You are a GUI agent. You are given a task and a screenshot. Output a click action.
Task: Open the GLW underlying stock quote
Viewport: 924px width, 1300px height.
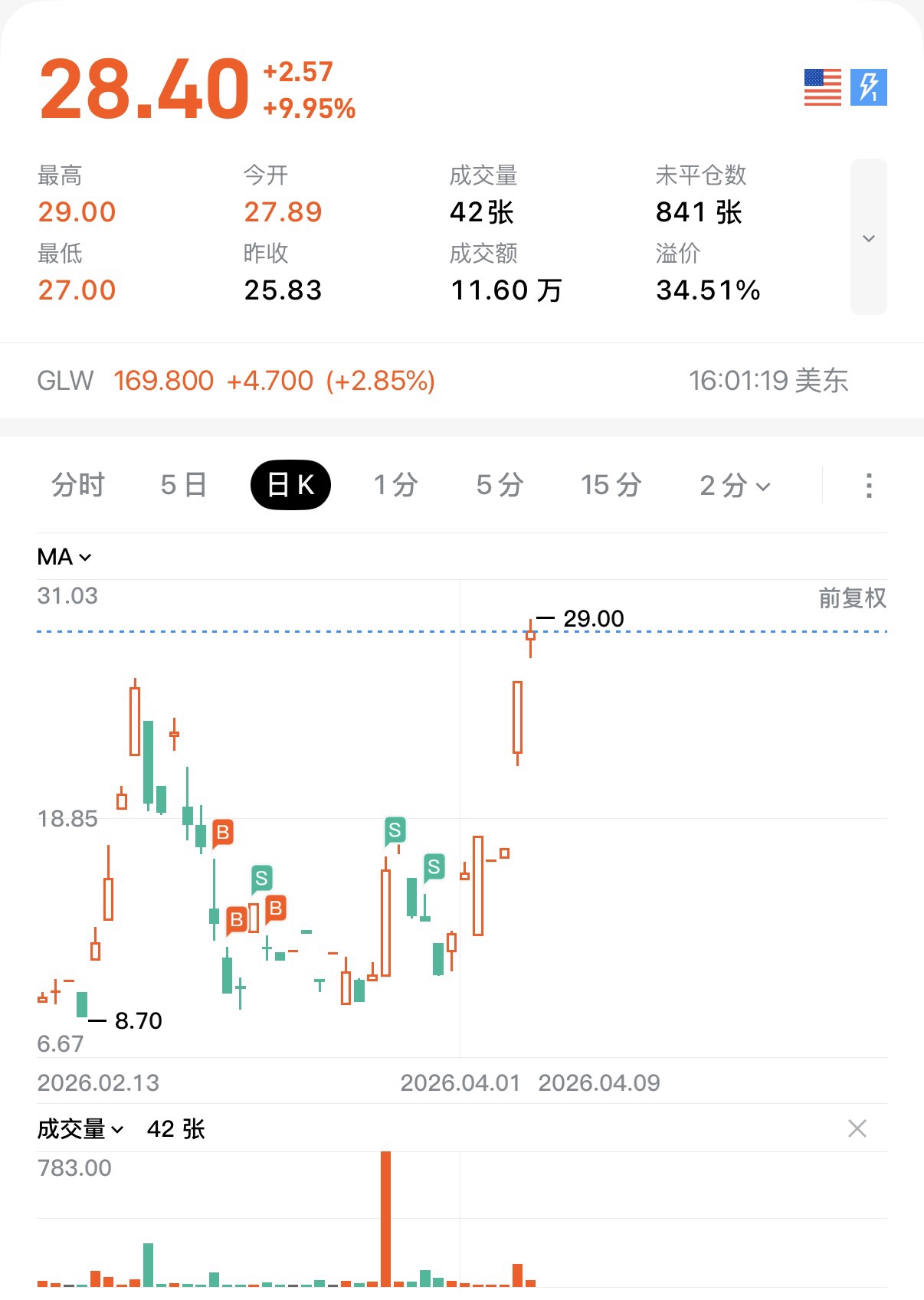click(236, 381)
